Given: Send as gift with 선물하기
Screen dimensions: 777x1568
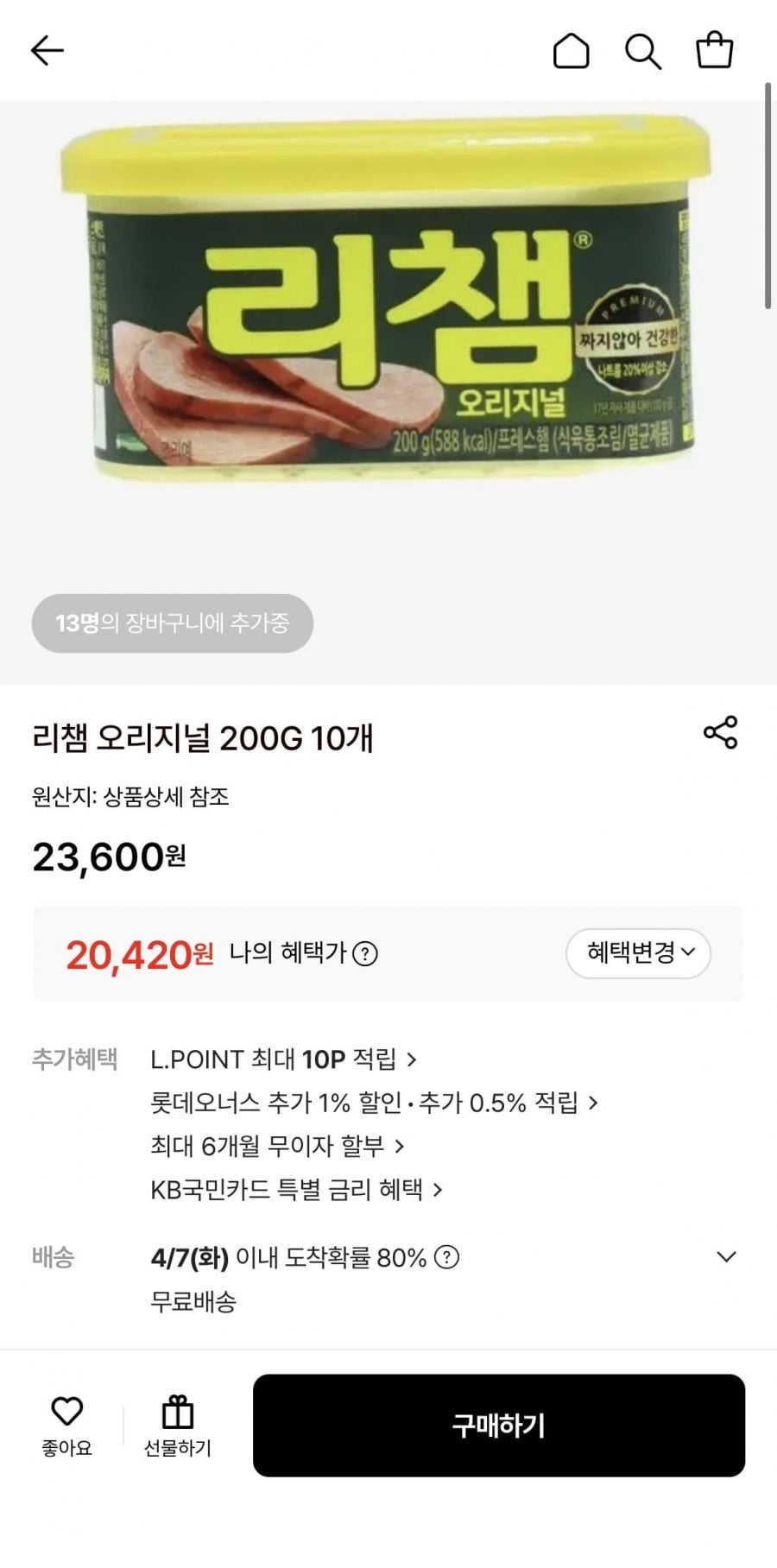Looking at the screenshot, I should [x=178, y=1426].
